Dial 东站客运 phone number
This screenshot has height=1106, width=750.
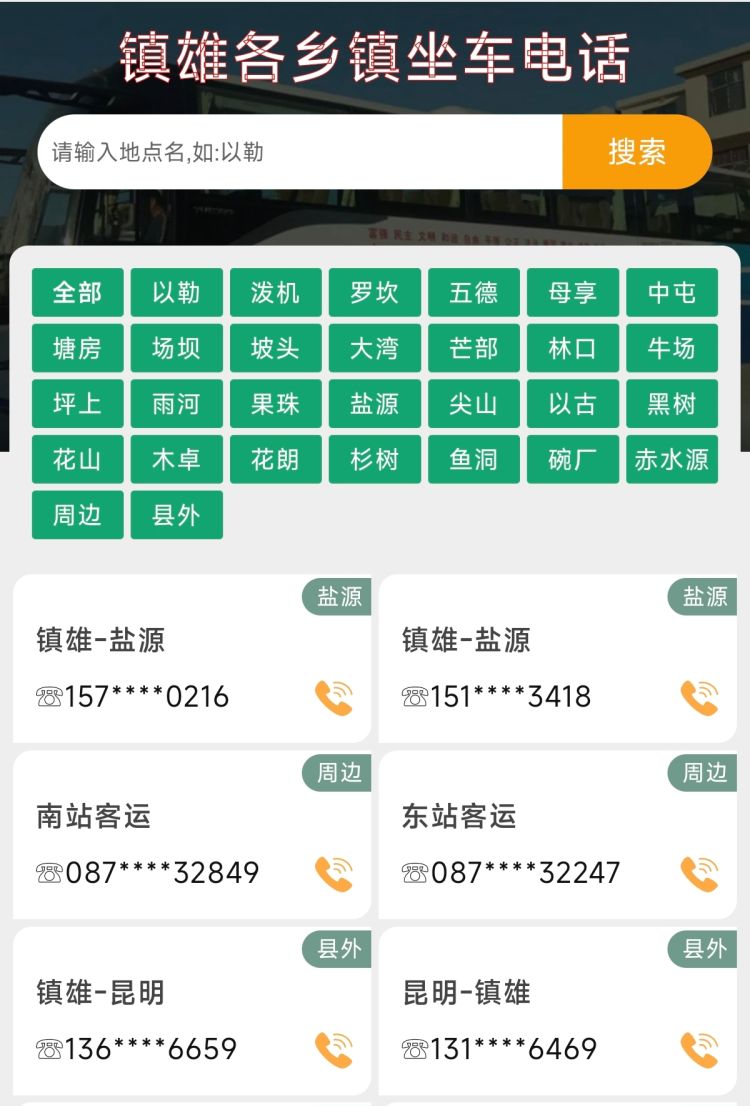[x=699, y=873]
